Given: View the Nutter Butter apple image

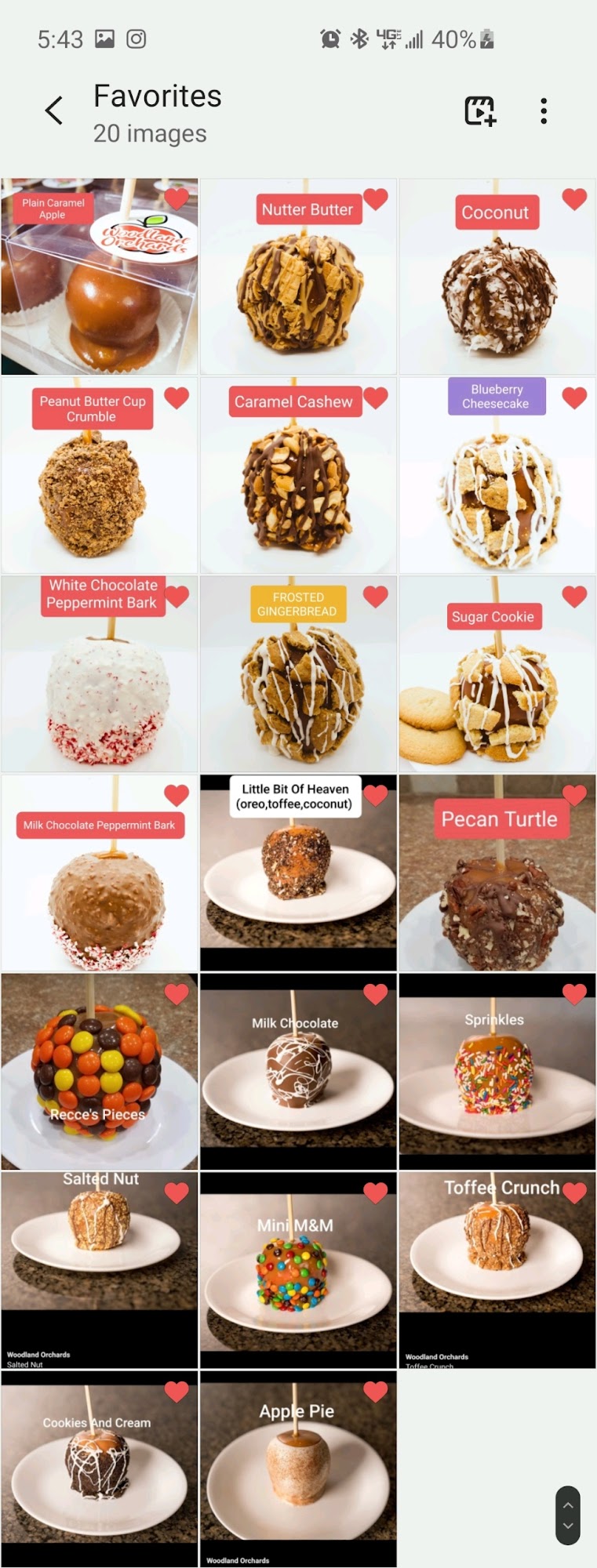Looking at the screenshot, I should point(298,276).
